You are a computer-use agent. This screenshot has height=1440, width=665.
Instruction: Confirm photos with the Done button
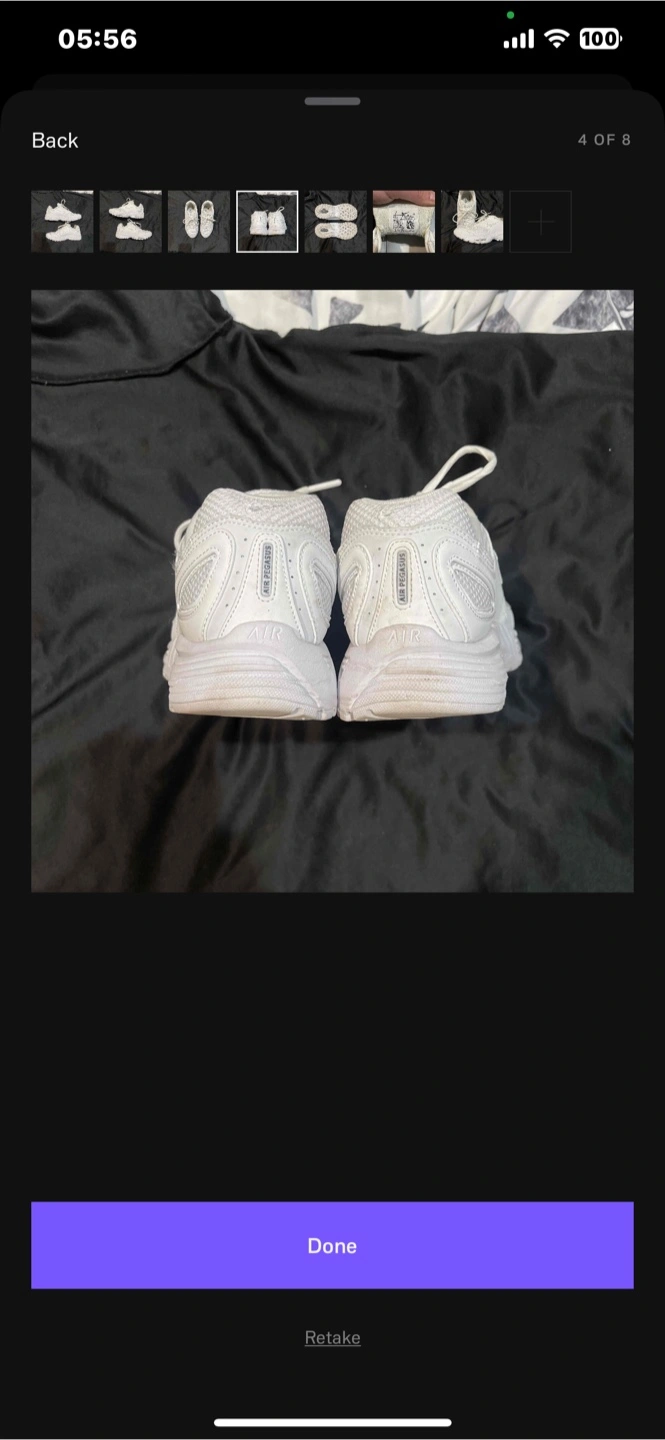point(332,1245)
